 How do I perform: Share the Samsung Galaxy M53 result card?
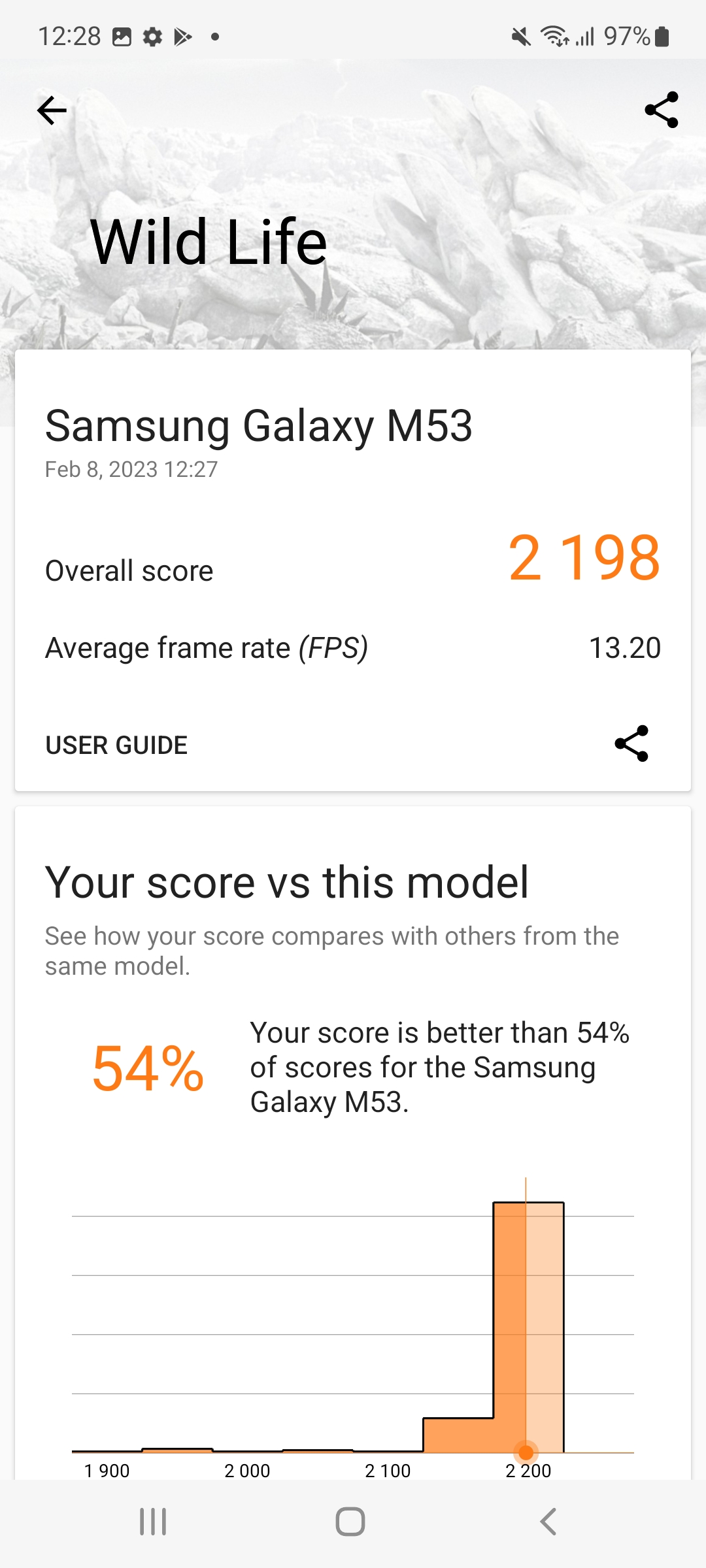pyautogui.click(x=631, y=743)
